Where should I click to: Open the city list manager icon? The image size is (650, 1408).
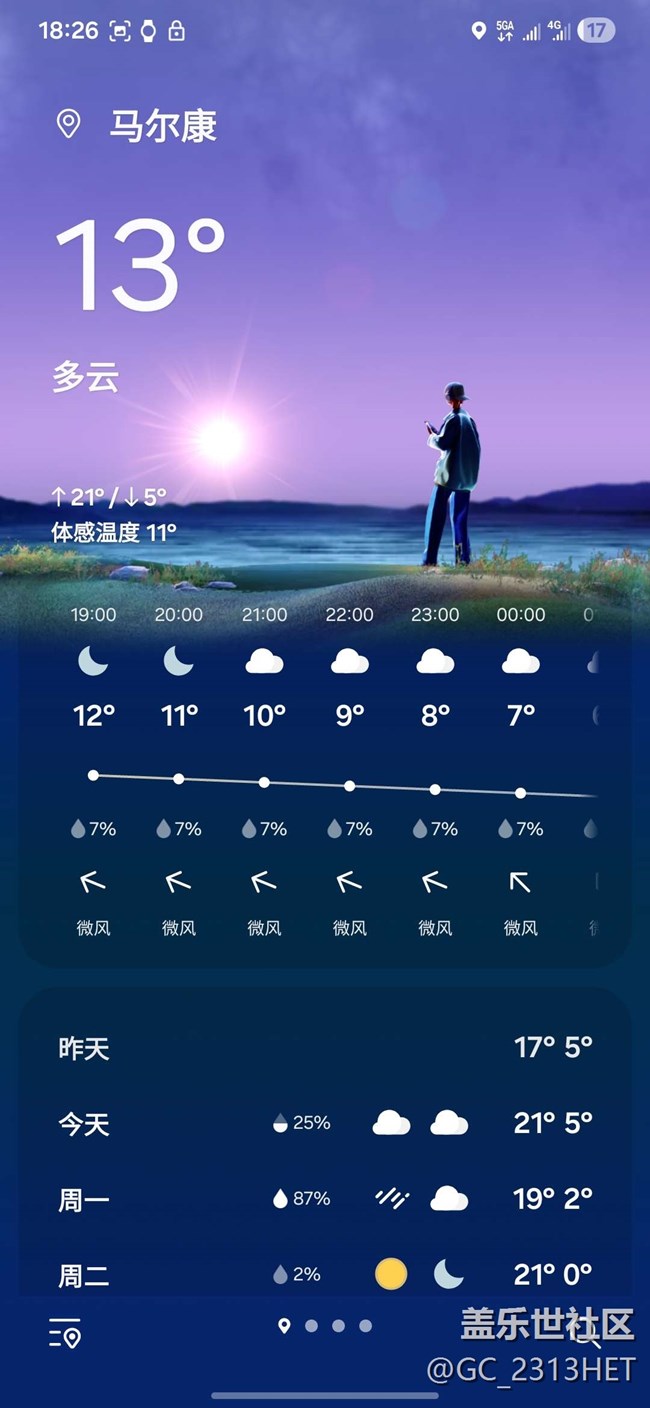(x=65, y=1333)
